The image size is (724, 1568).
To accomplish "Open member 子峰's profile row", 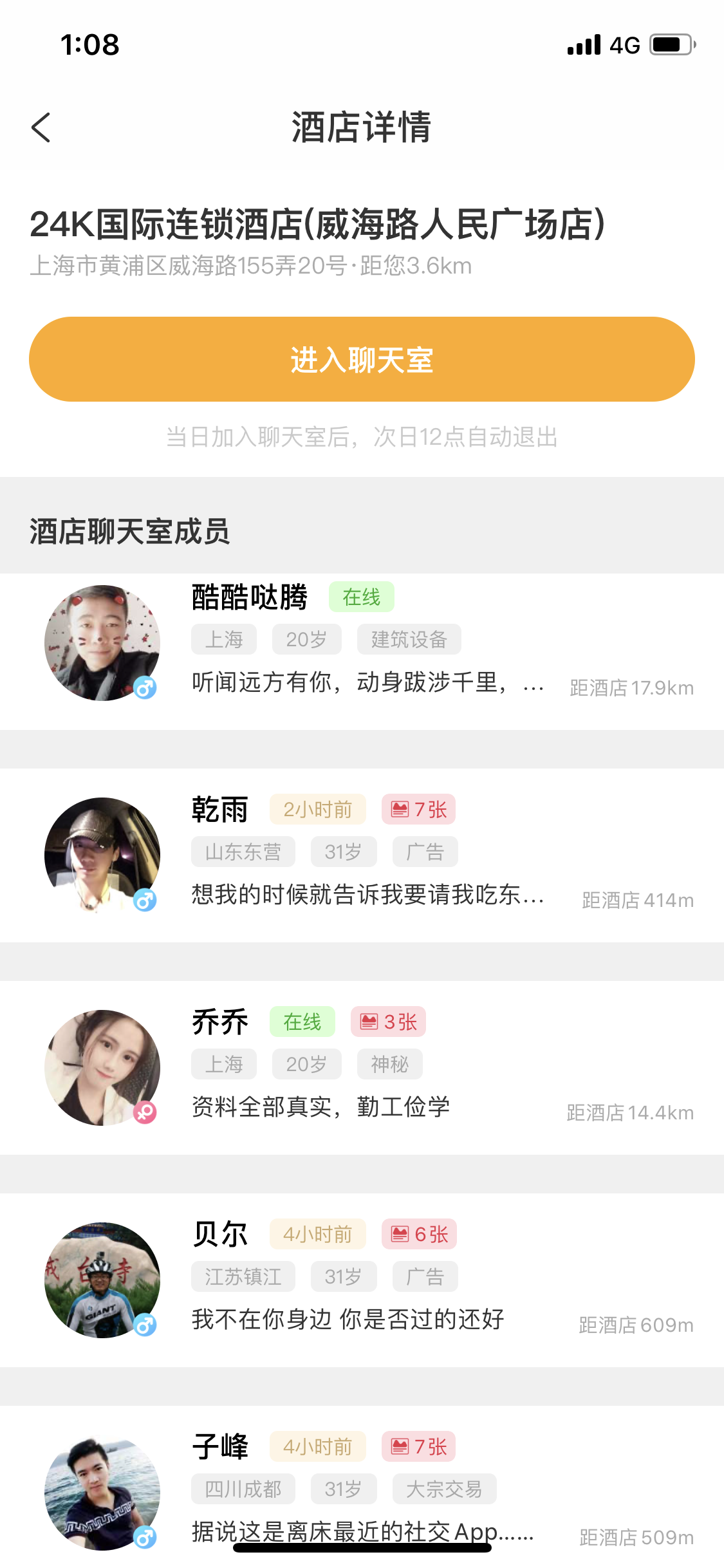I will coord(386,1493).
